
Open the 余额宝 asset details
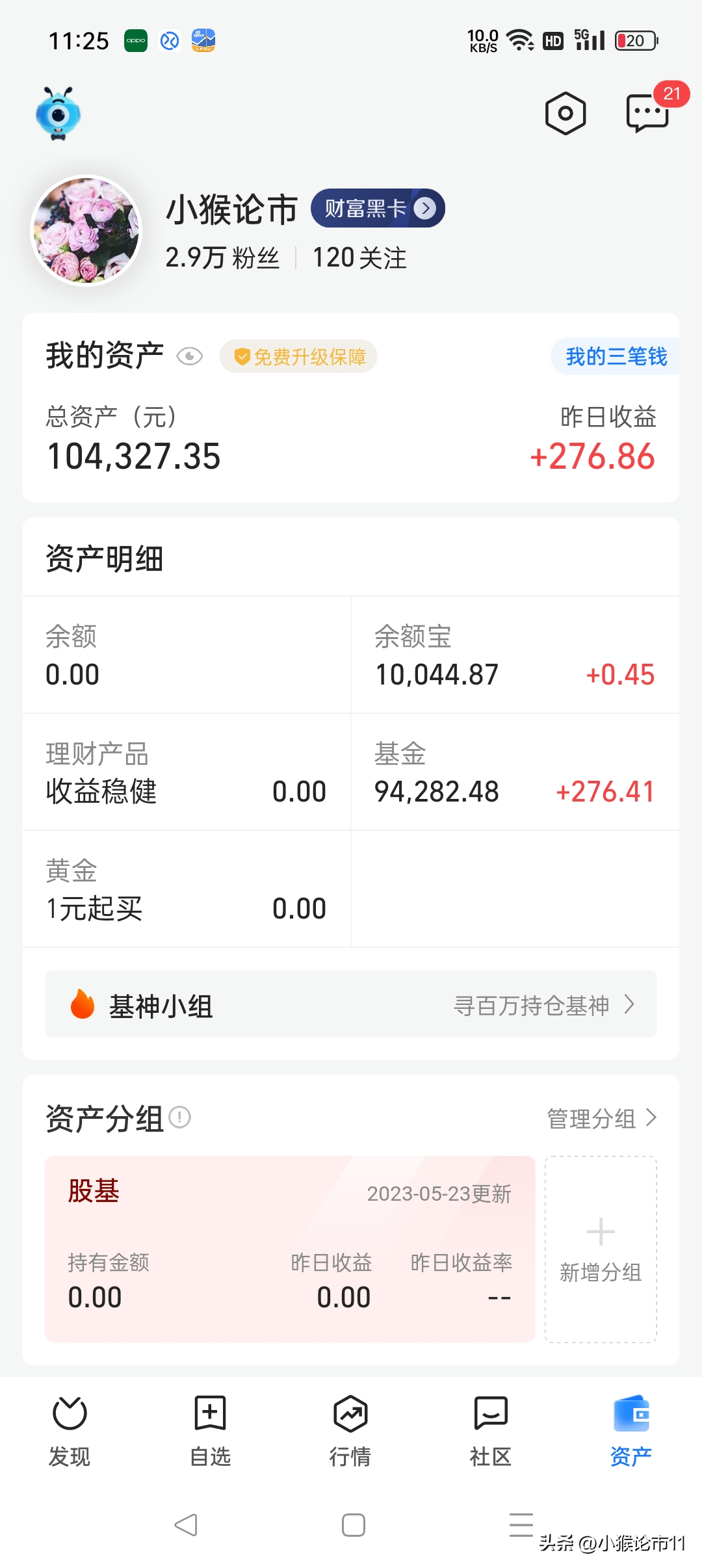[515, 655]
